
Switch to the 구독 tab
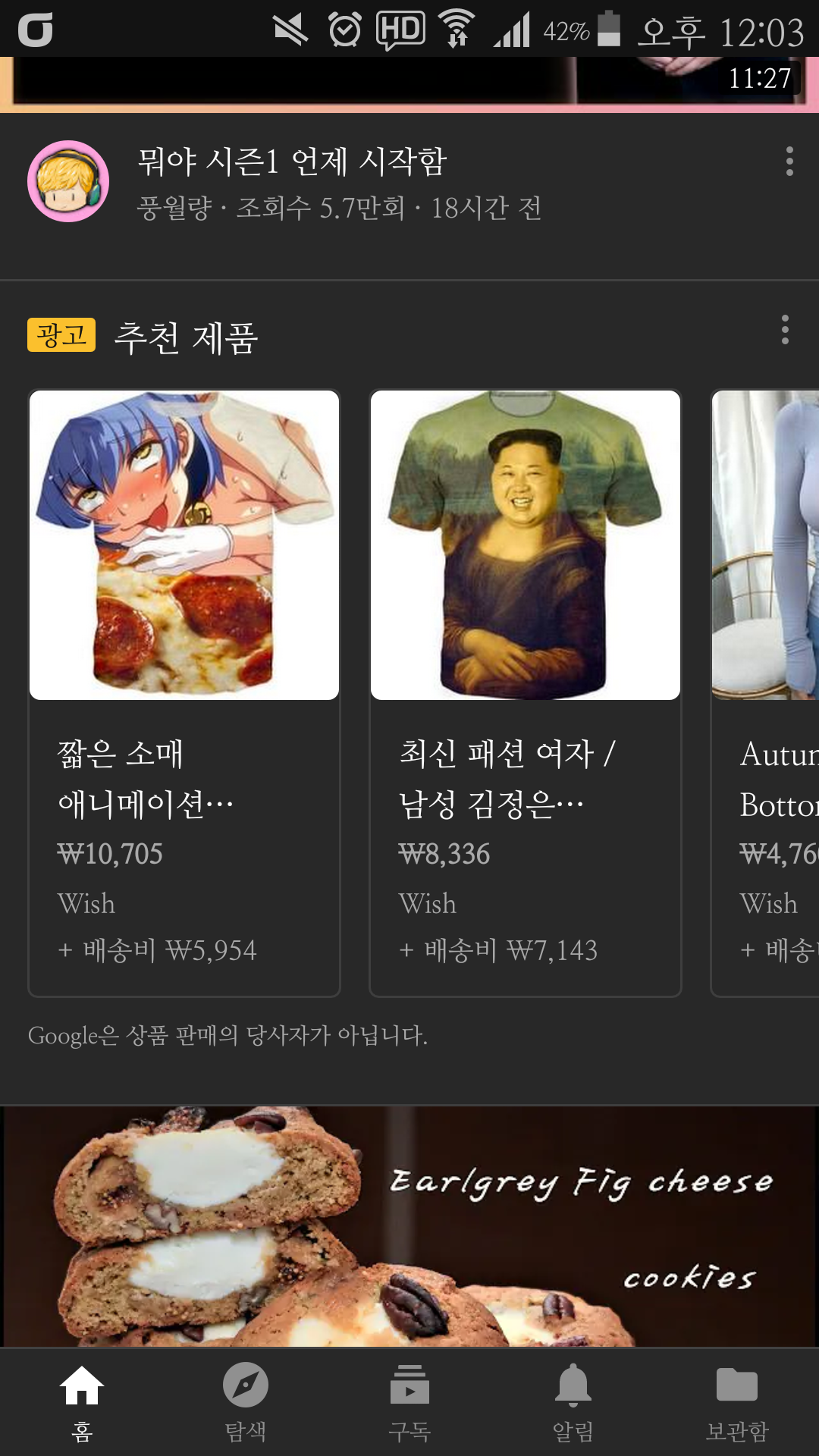(x=409, y=1402)
